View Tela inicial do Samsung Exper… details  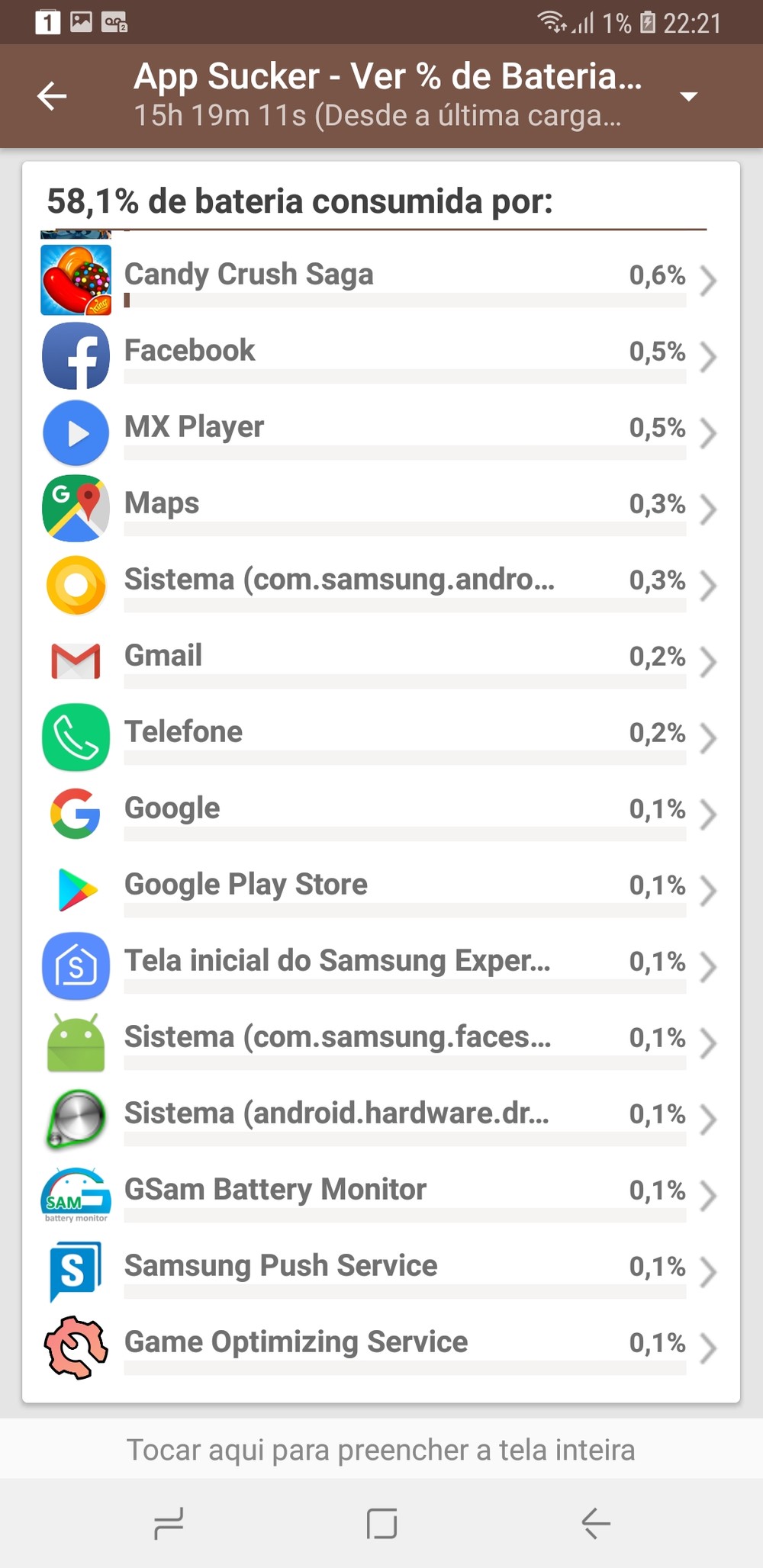(381, 966)
